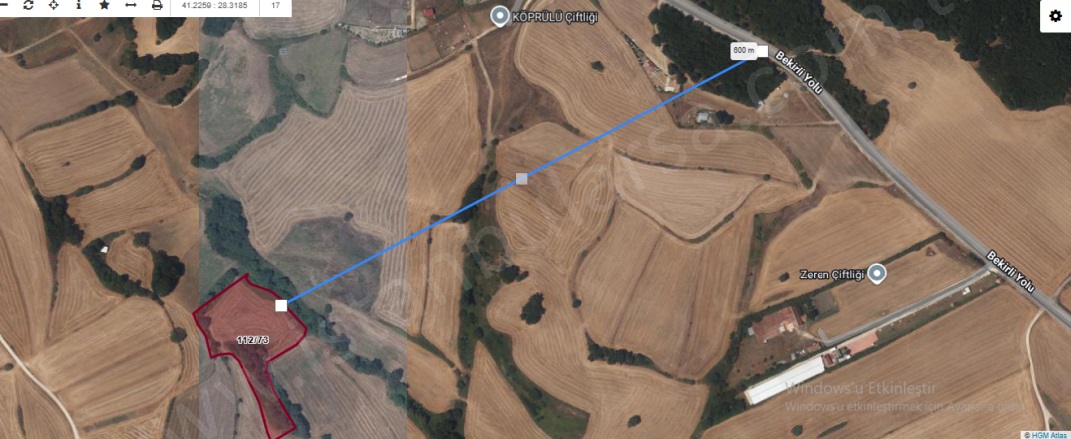1071x439 pixels.
Task: Print the map via printer icon
Action: [157, 5]
